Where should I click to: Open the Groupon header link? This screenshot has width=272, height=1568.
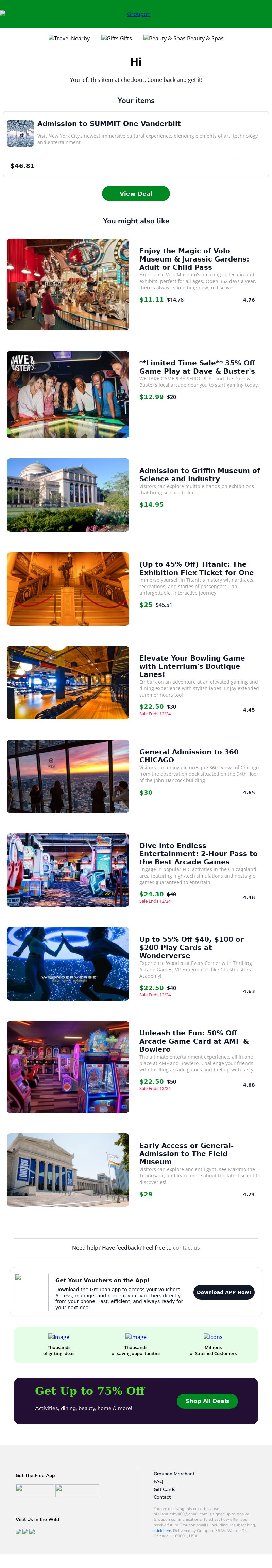[138, 14]
